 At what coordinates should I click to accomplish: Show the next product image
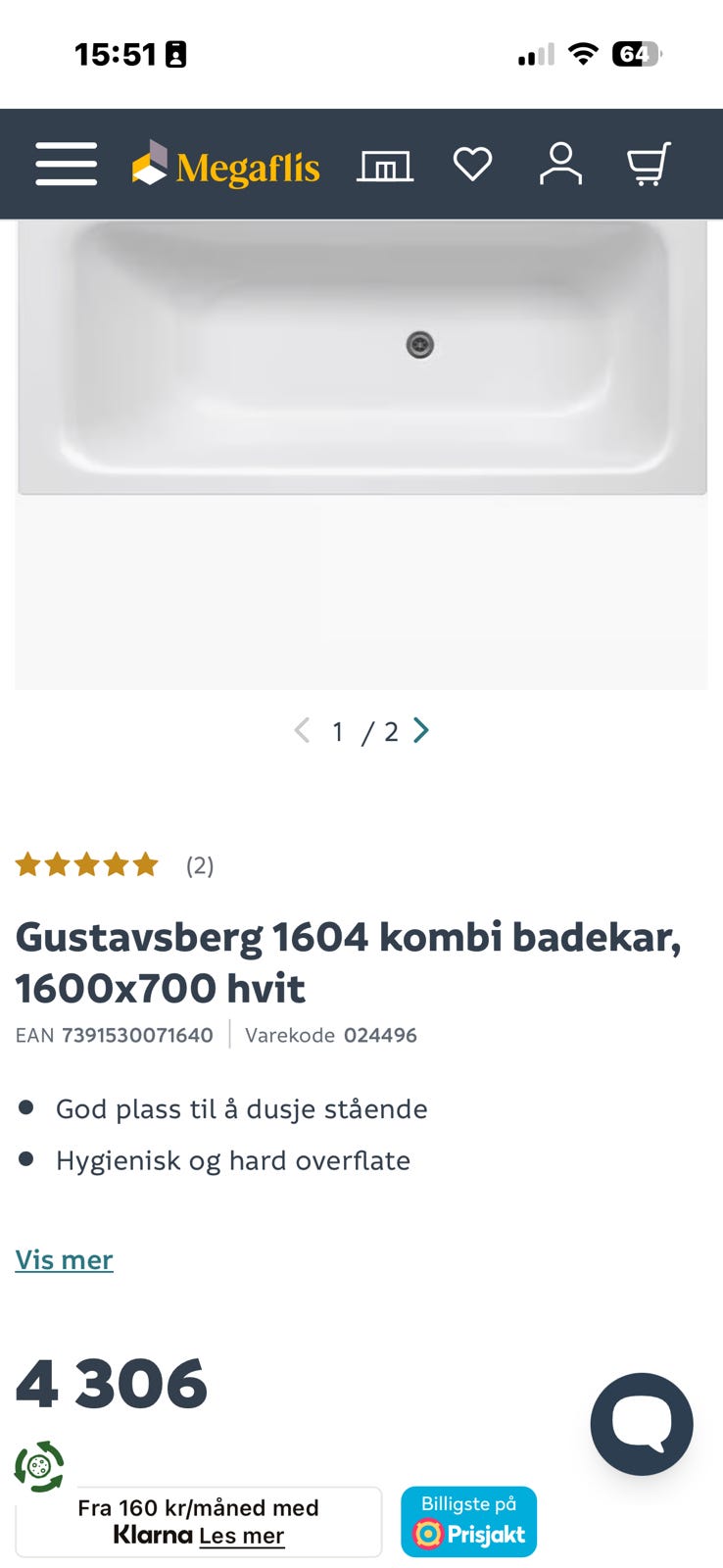click(x=421, y=730)
